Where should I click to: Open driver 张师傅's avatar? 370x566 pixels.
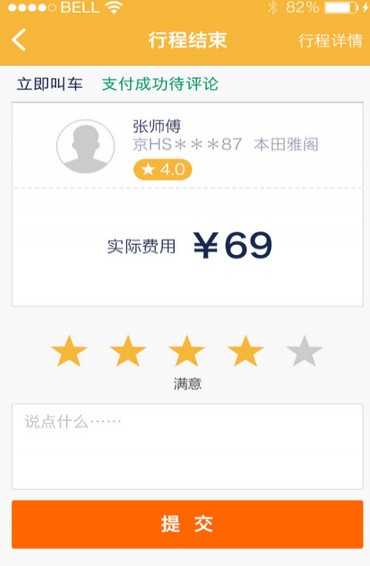coord(86,147)
